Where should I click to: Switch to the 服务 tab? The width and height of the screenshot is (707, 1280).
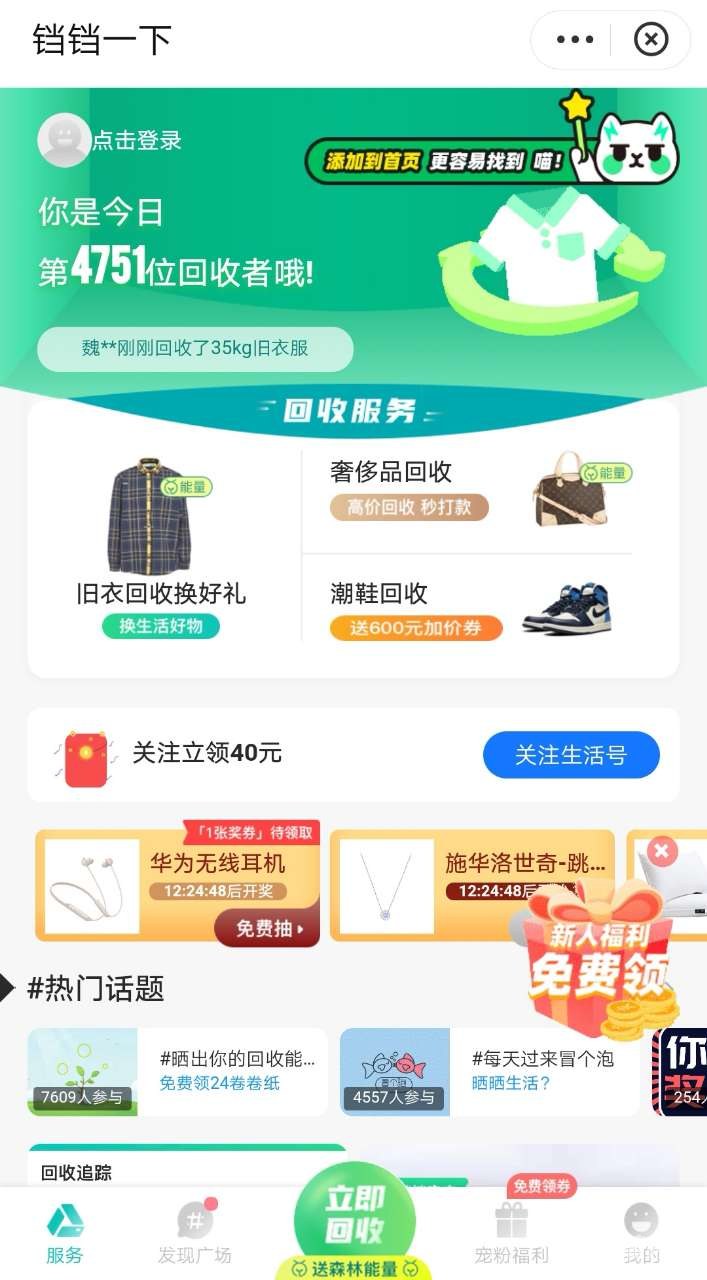pyautogui.click(x=65, y=1233)
